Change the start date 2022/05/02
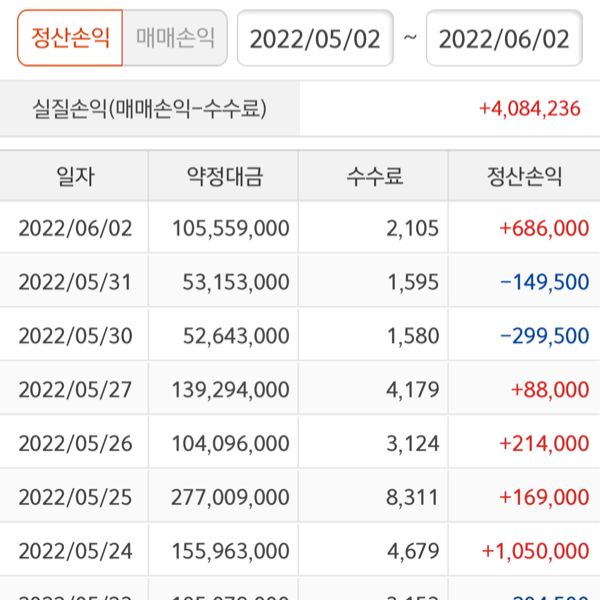Viewport: 600px width, 600px height. [315, 39]
